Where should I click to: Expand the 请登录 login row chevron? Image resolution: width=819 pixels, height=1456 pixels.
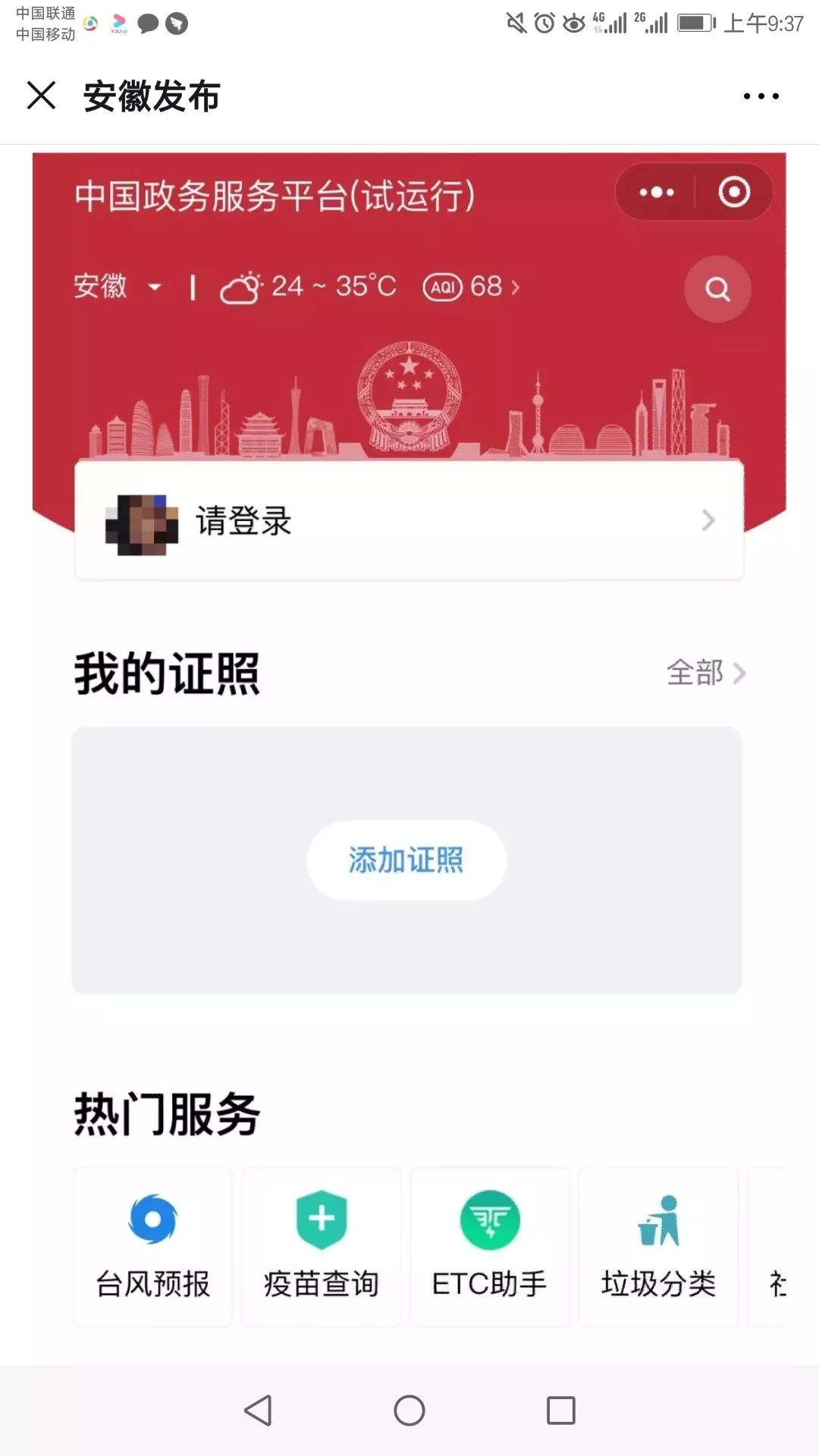click(708, 521)
